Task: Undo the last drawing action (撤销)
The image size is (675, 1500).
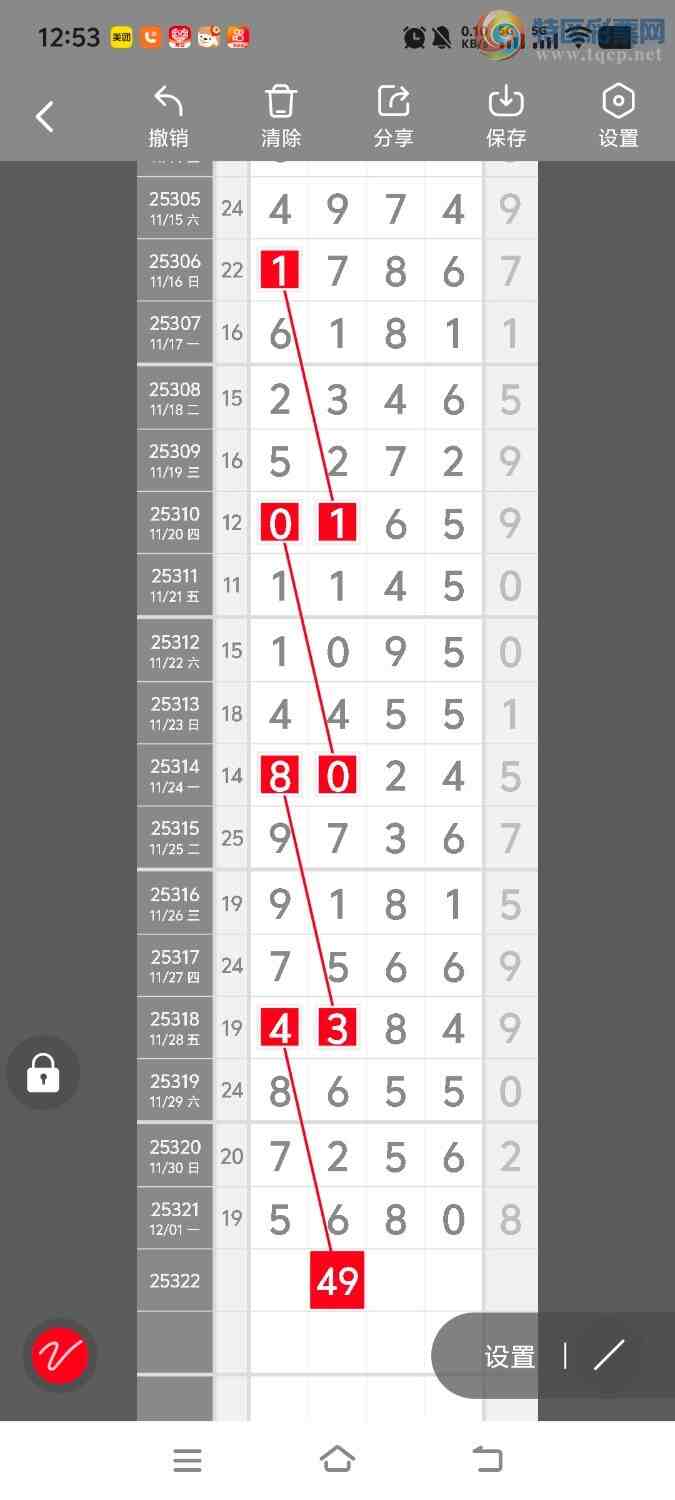Action: pyautogui.click(x=168, y=117)
